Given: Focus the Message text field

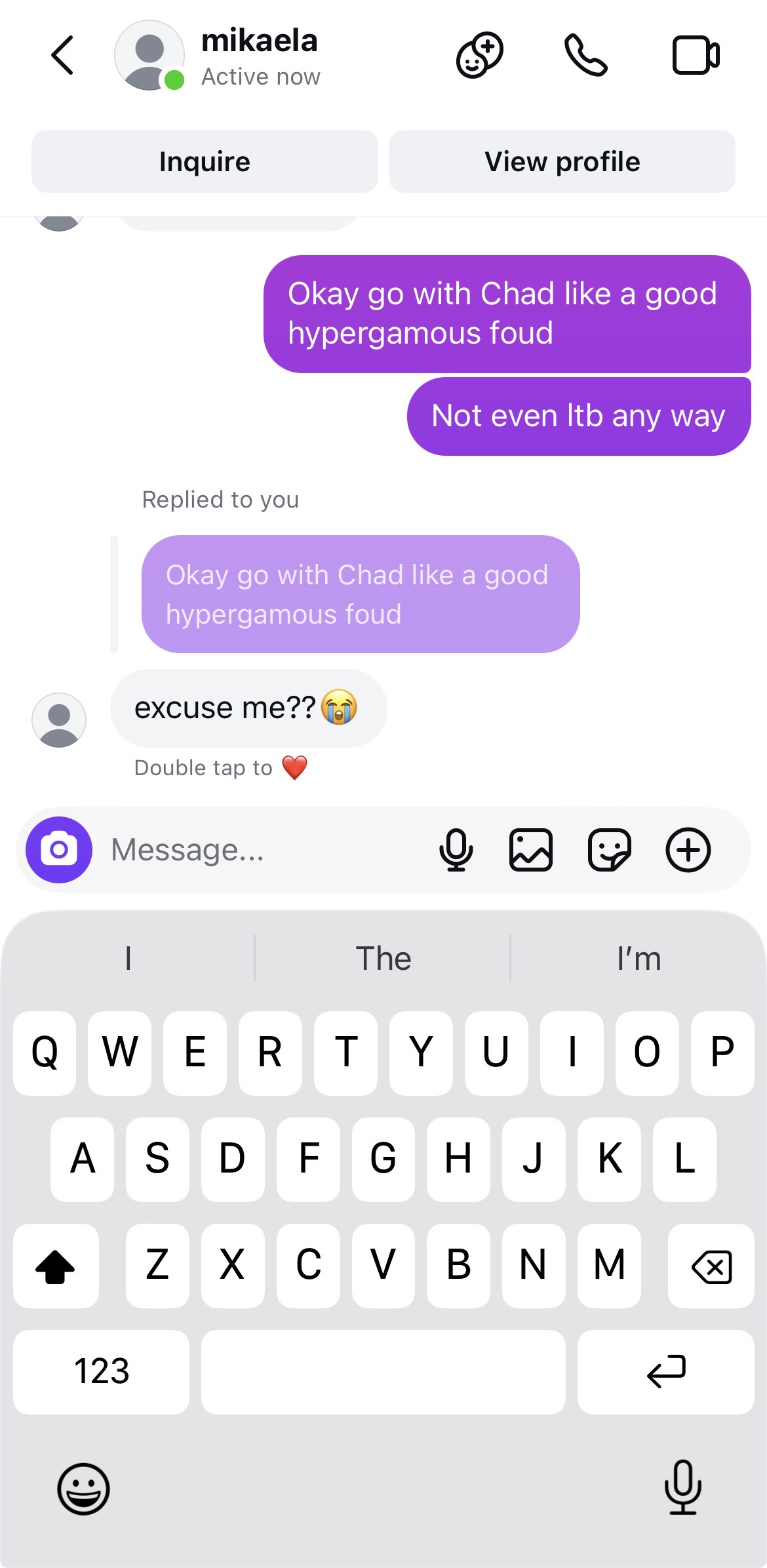Looking at the screenshot, I should pyautogui.click(x=262, y=850).
